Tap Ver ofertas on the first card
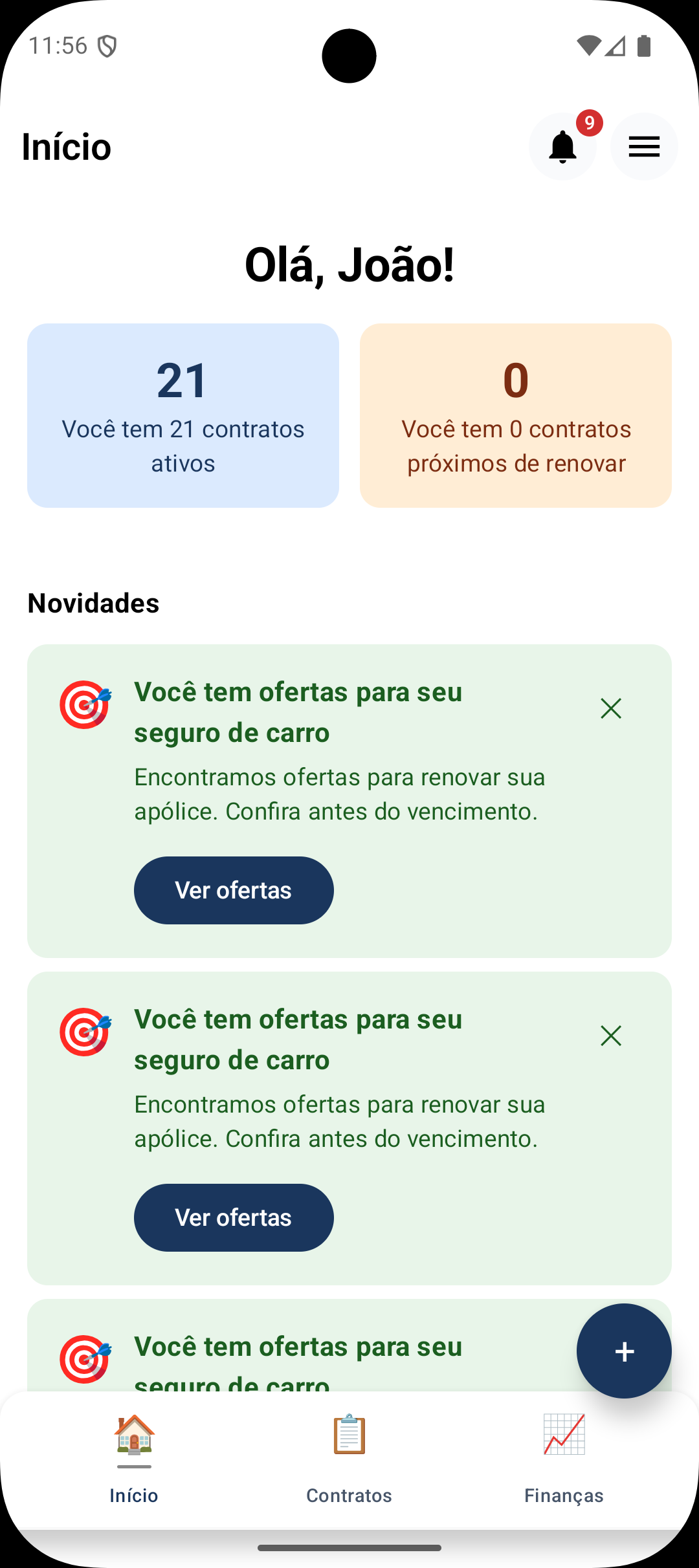 [234, 890]
